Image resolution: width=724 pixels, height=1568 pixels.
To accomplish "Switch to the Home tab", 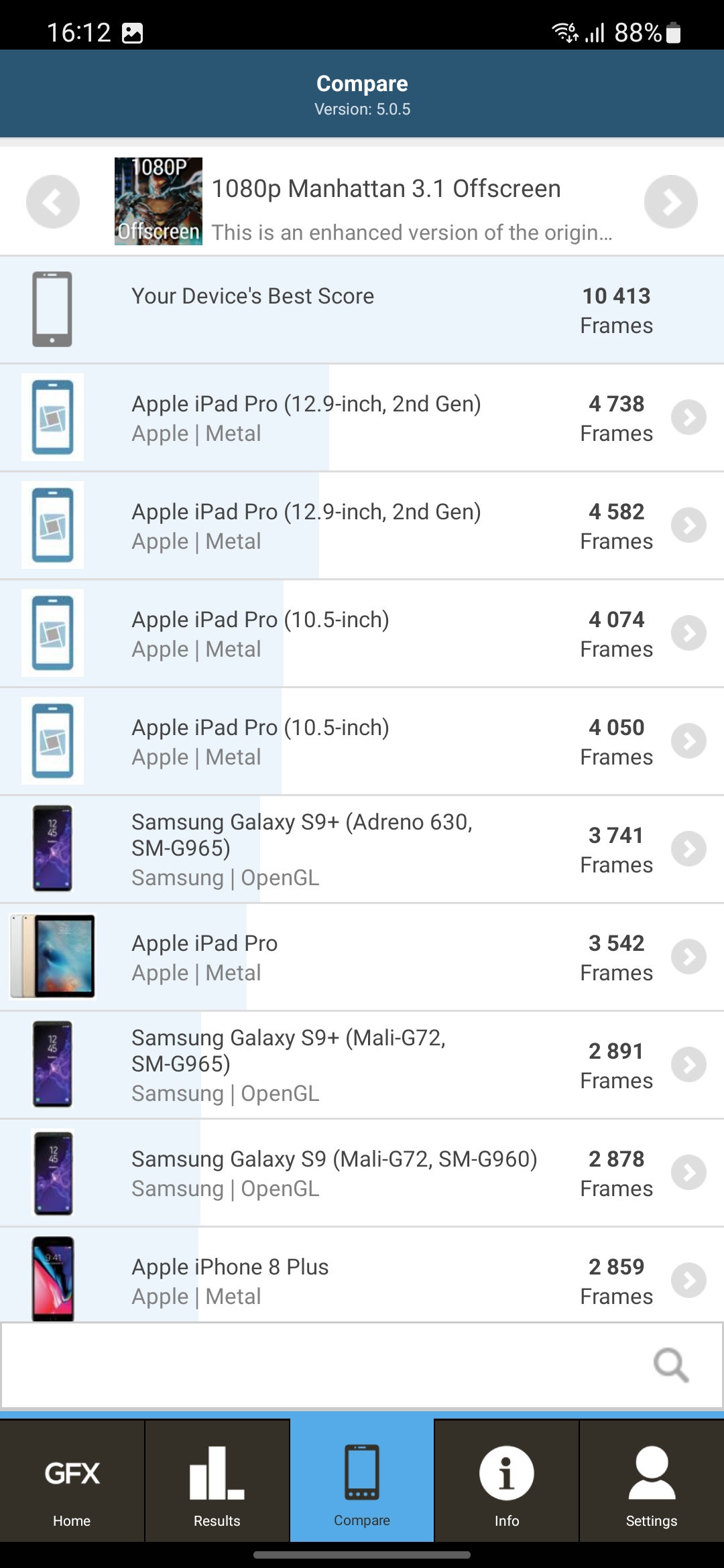I will tap(72, 1481).
